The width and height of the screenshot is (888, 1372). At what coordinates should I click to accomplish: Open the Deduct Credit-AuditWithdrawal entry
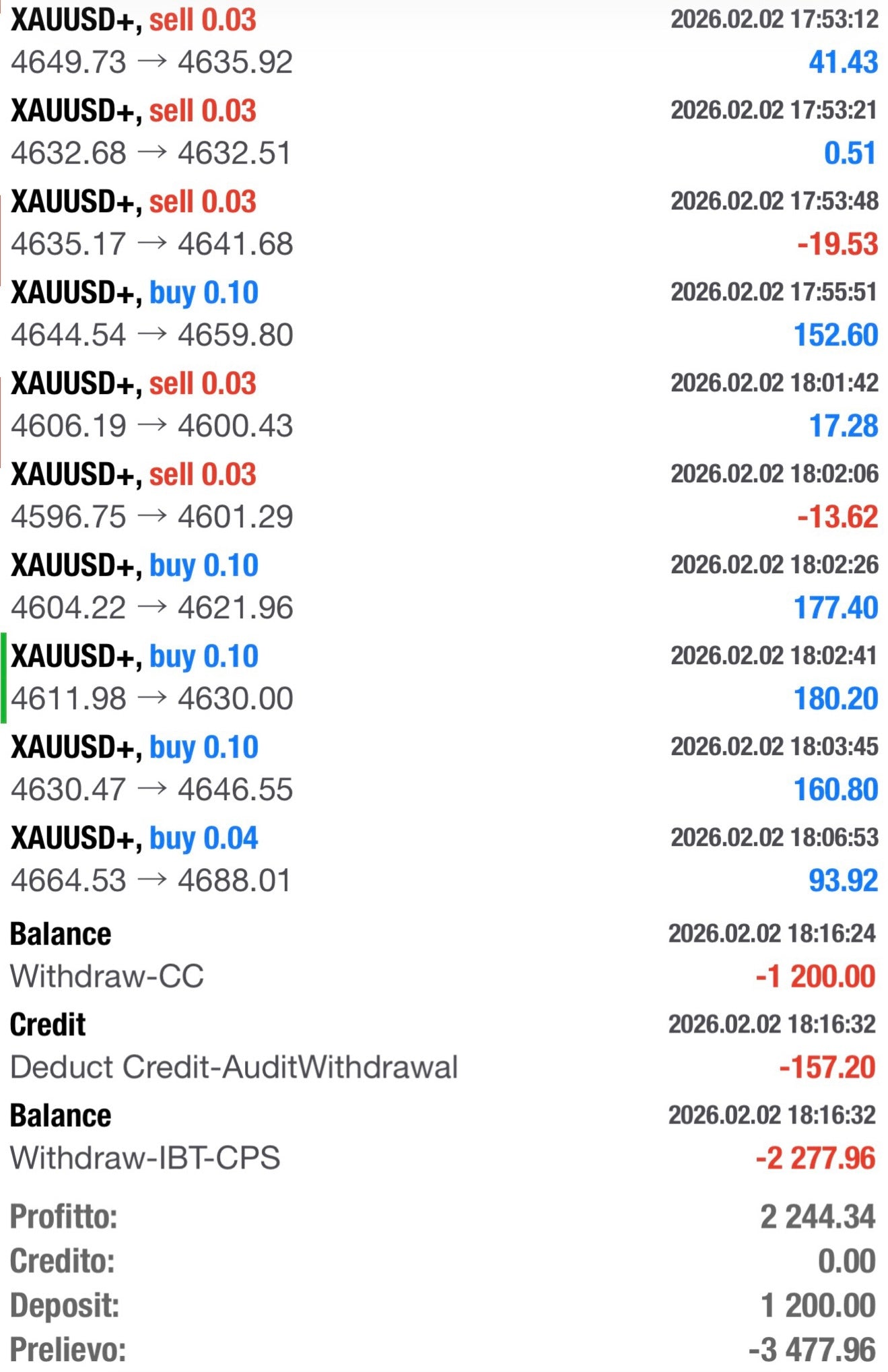(444, 1046)
